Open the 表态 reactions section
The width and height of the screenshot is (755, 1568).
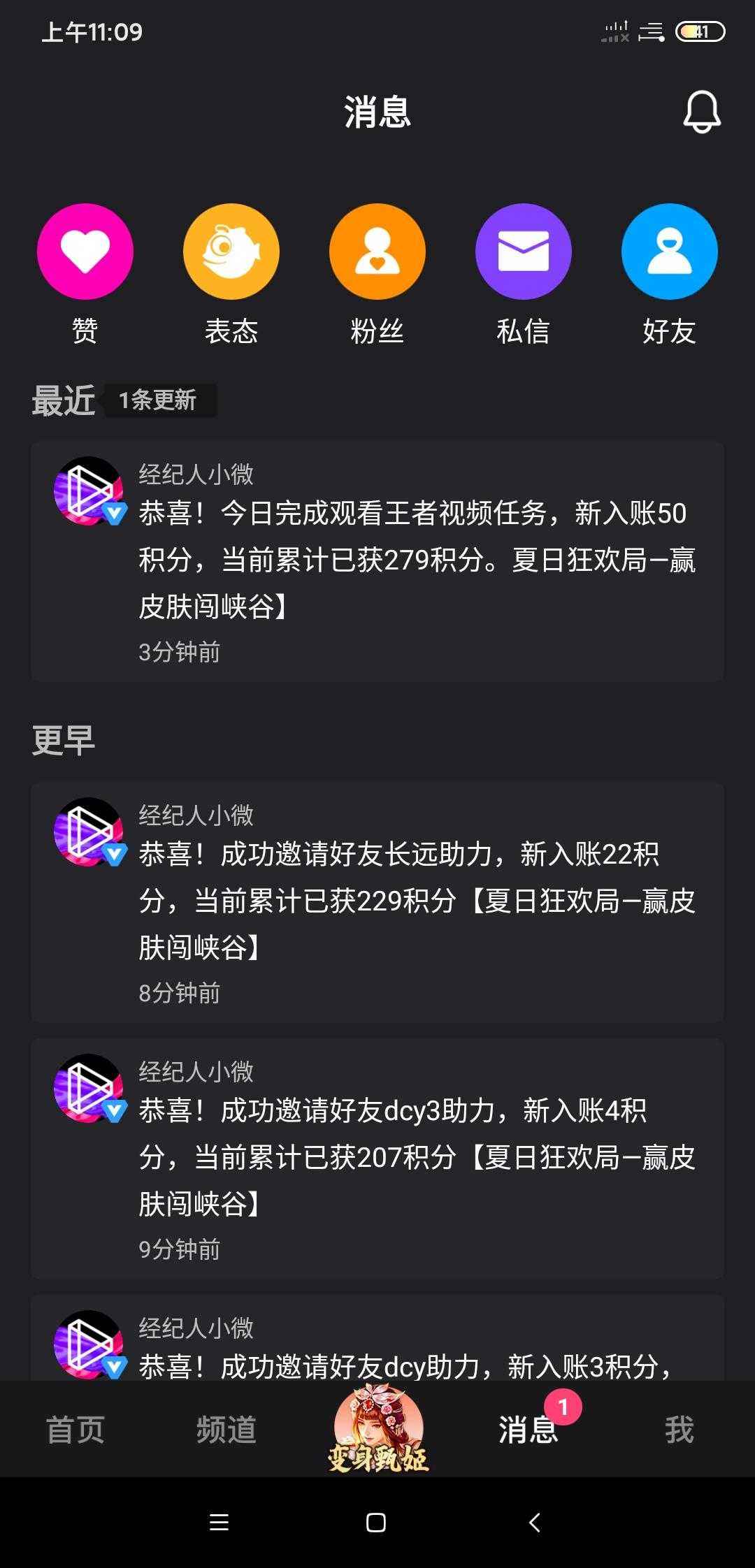[x=231, y=252]
